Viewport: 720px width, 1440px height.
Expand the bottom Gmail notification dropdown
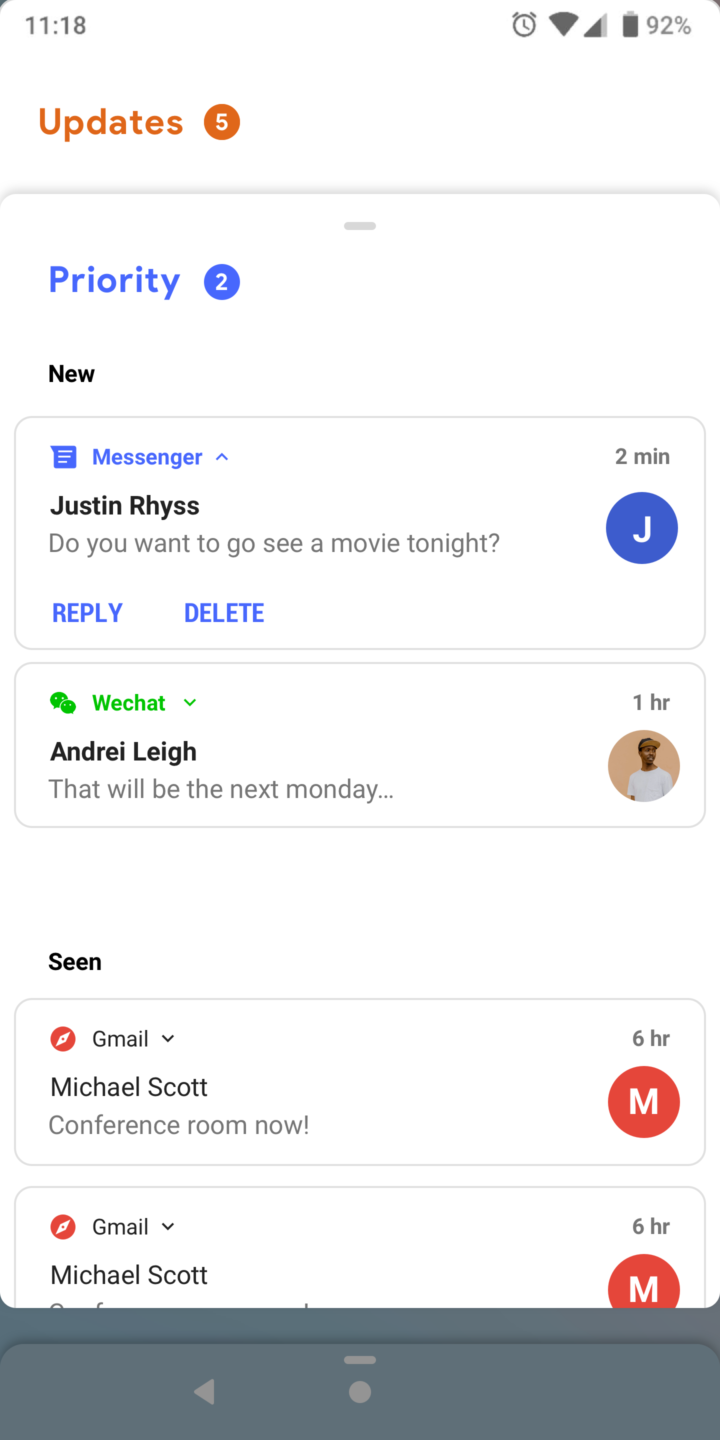168,1226
